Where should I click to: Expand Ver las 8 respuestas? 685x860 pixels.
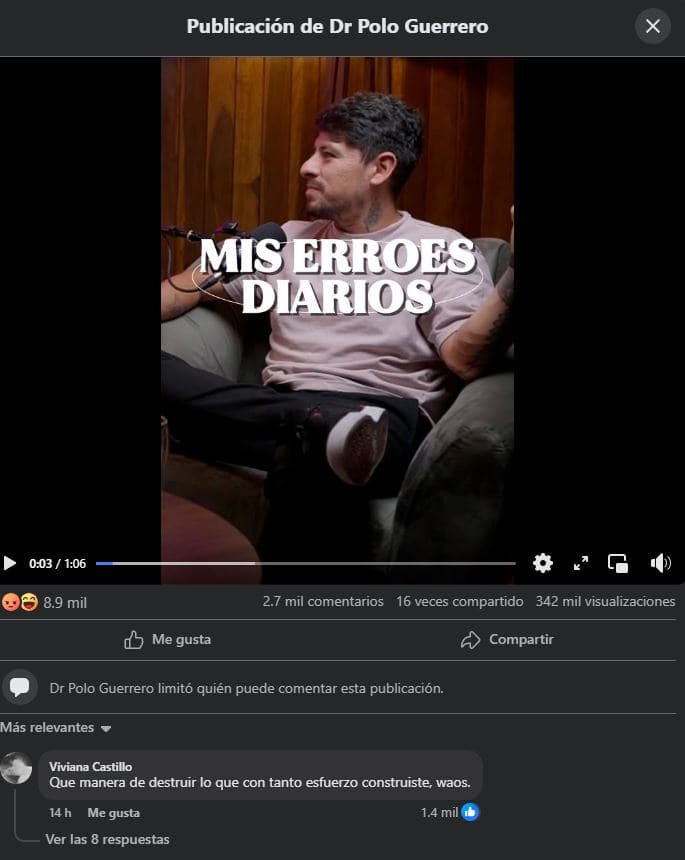[x=107, y=839]
